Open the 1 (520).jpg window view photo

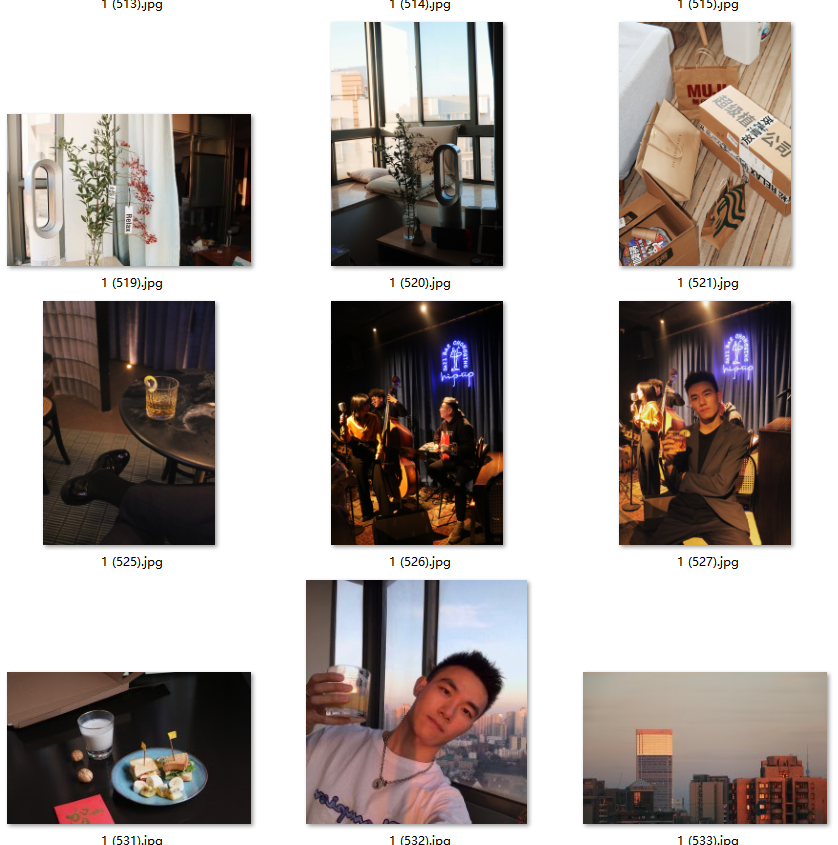(417, 144)
